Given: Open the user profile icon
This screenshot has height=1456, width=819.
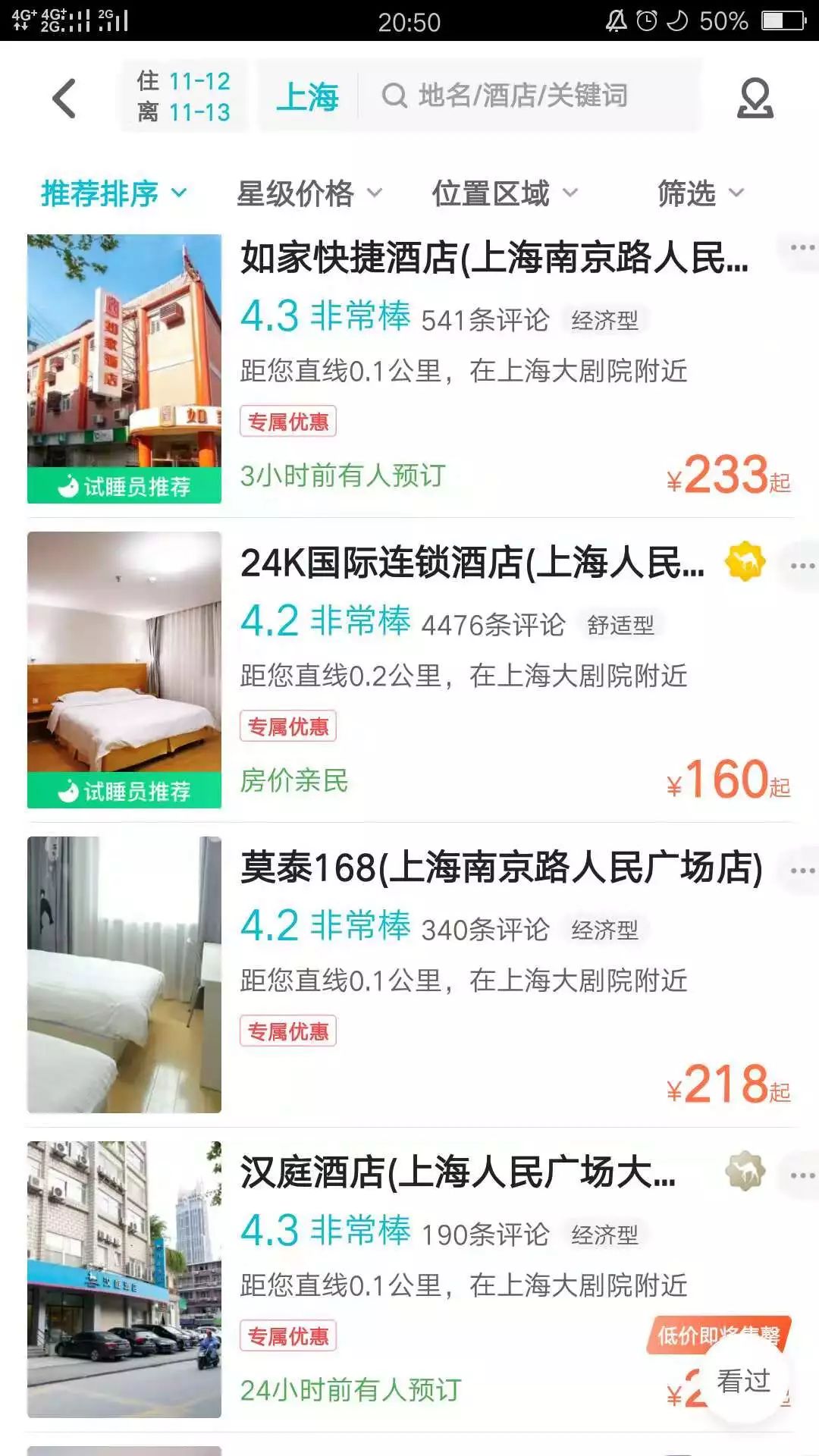Looking at the screenshot, I should (753, 96).
